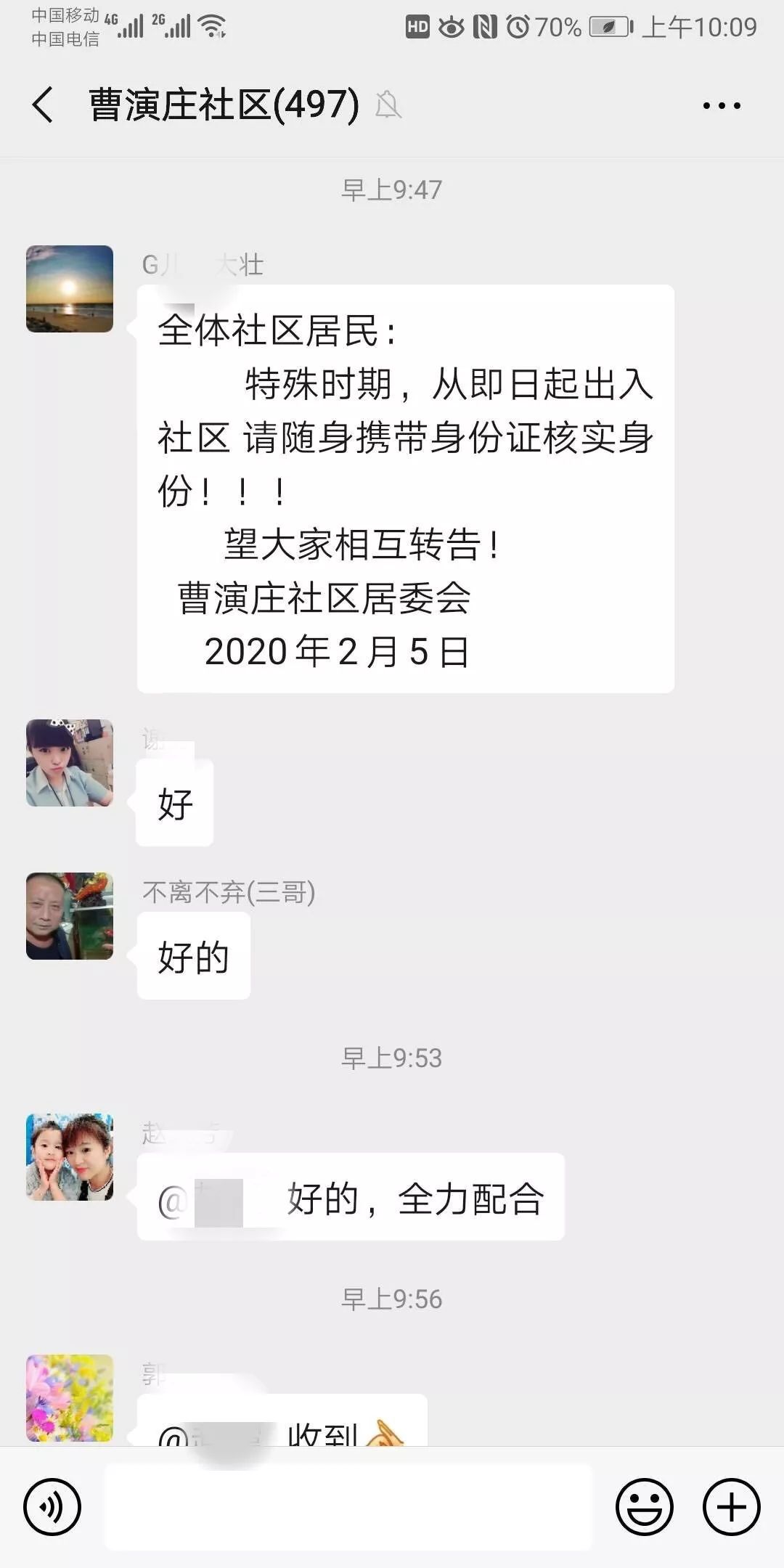View profile of 不离不弃(三哥) avatar
Viewport: 784px width, 1568px height.
pos(70,916)
